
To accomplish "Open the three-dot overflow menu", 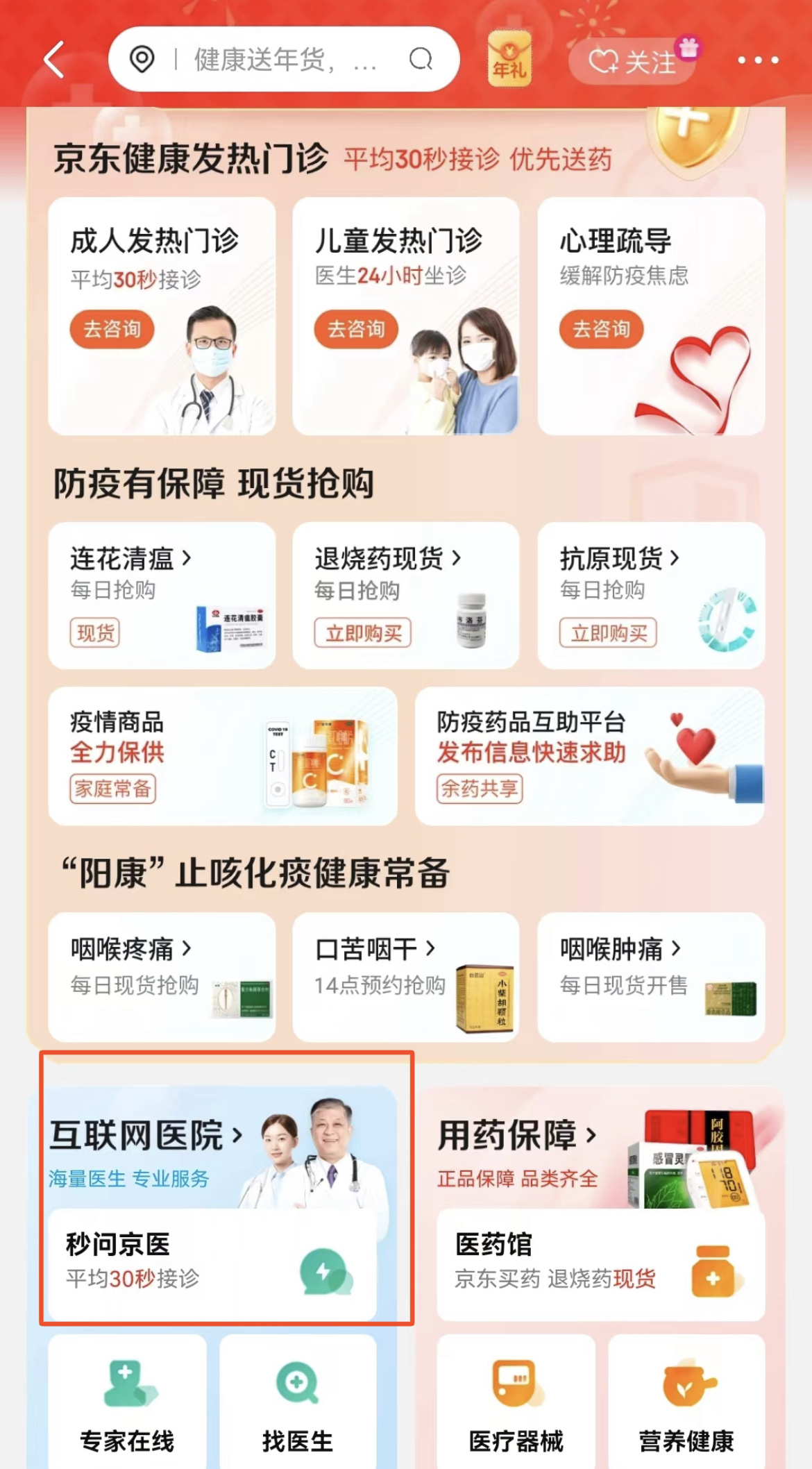I will (758, 60).
